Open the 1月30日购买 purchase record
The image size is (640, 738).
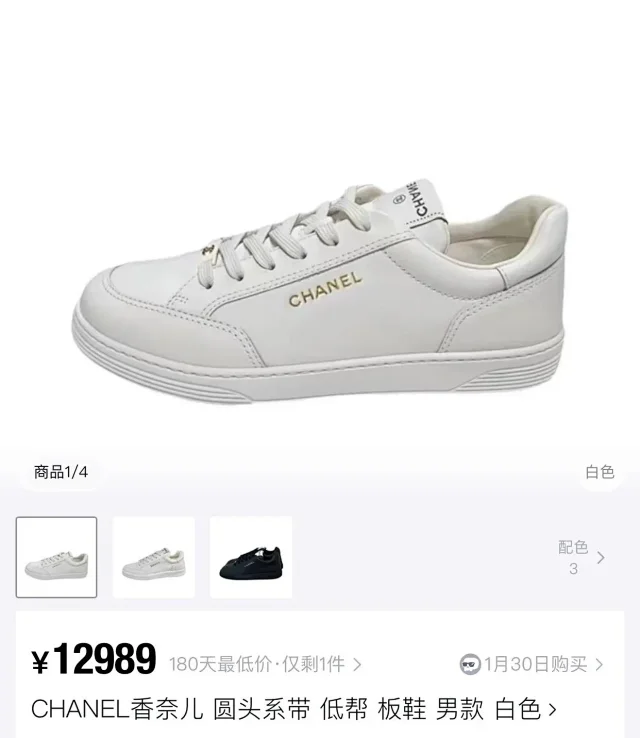point(533,663)
